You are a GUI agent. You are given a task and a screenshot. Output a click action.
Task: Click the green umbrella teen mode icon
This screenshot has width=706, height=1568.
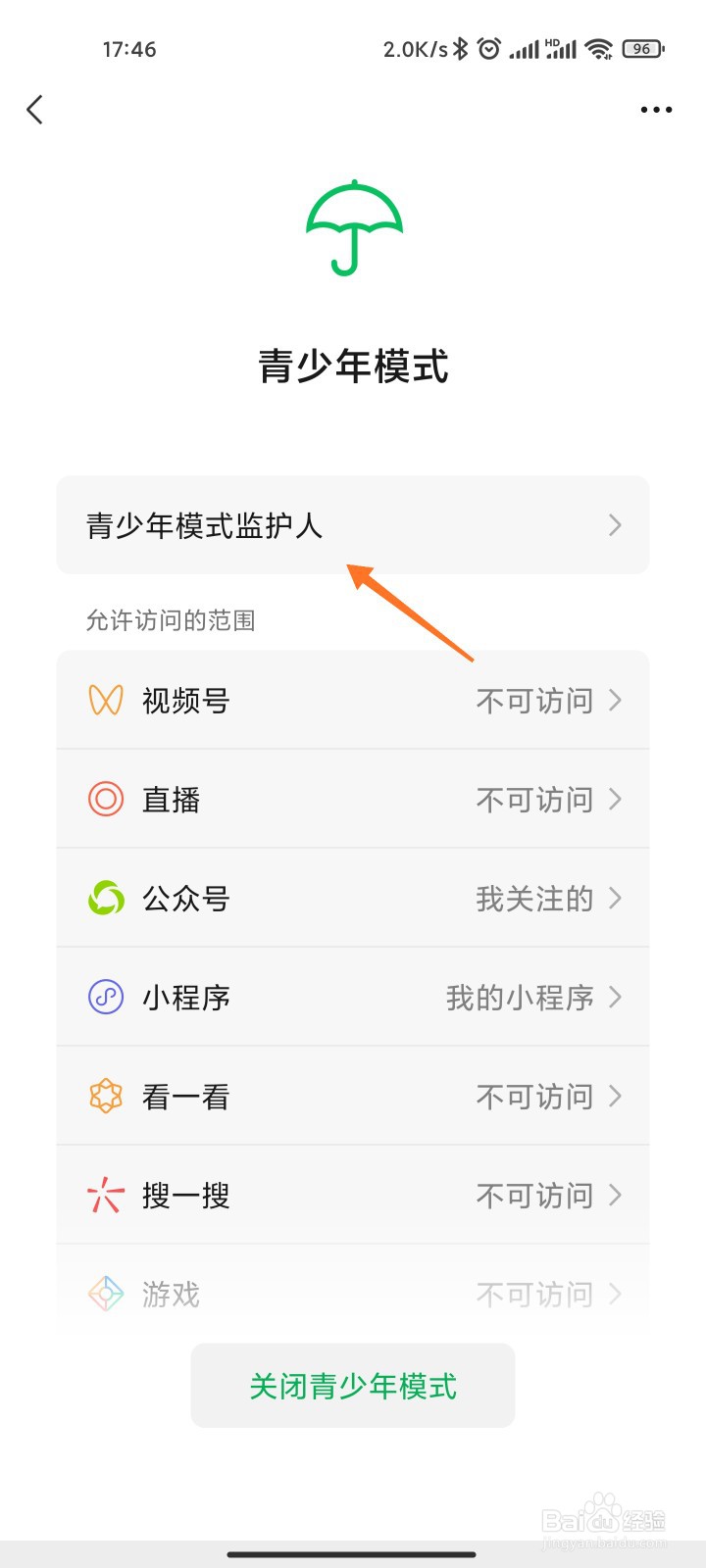click(x=353, y=227)
